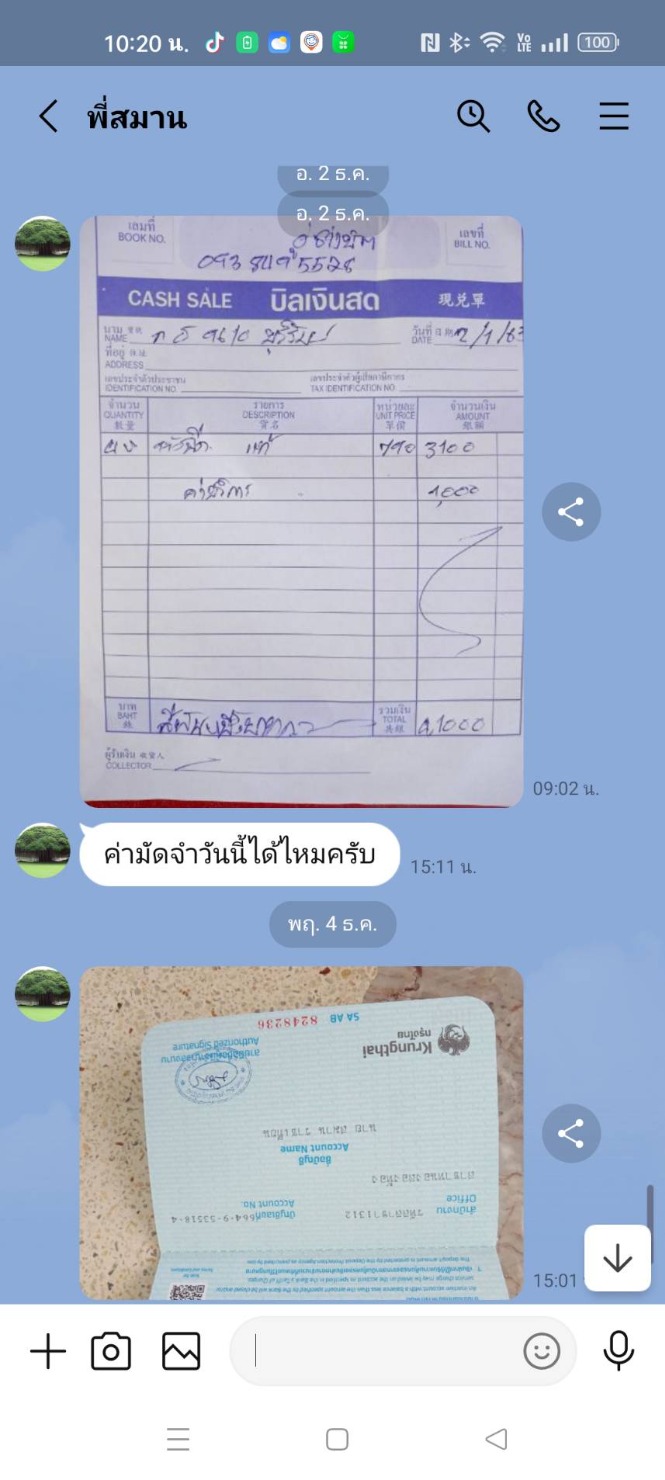Image resolution: width=665 pixels, height=1480 pixels.
Task: Open the plus attachment menu
Action: tap(47, 1352)
